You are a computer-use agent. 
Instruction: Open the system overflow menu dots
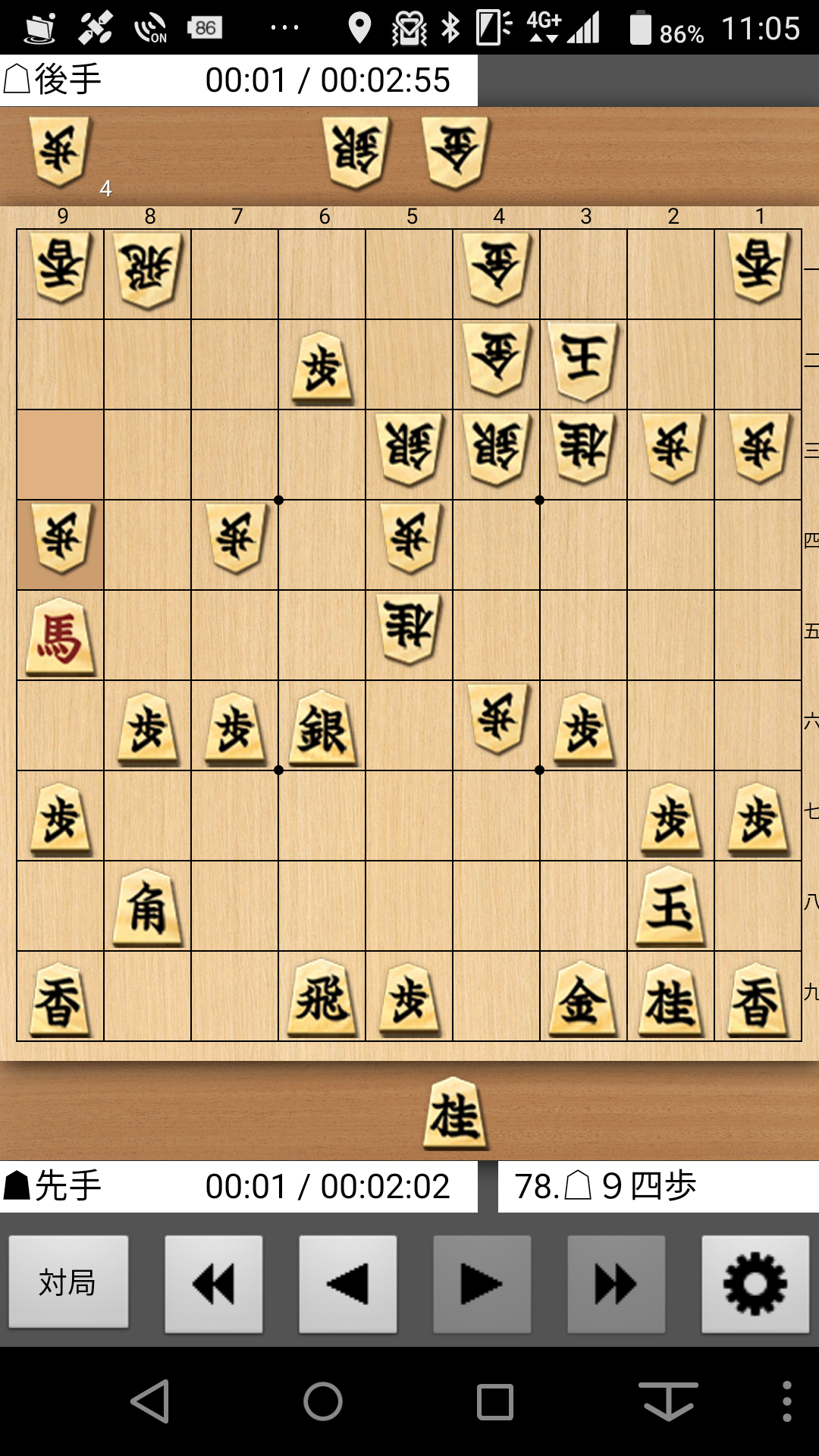click(787, 1401)
